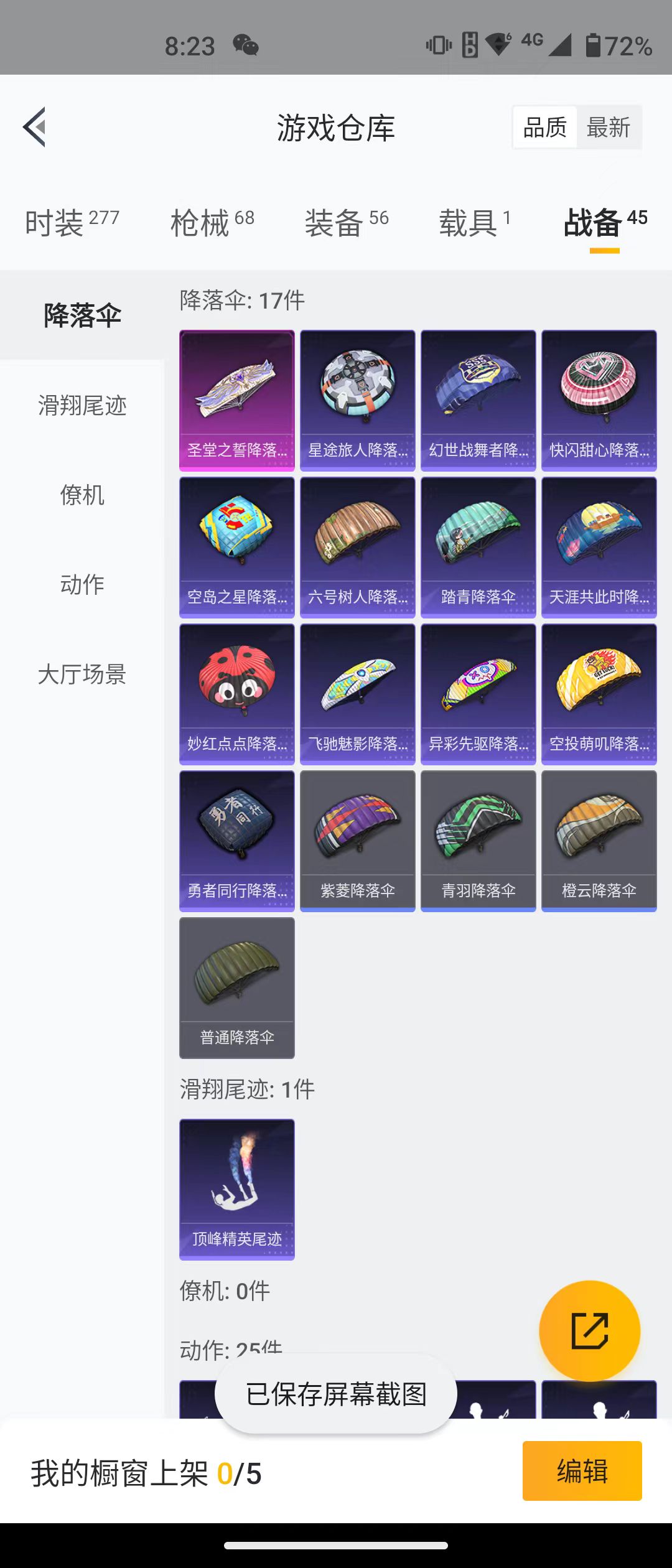
Task: Switch to the 枪械 tab
Action: (x=212, y=222)
